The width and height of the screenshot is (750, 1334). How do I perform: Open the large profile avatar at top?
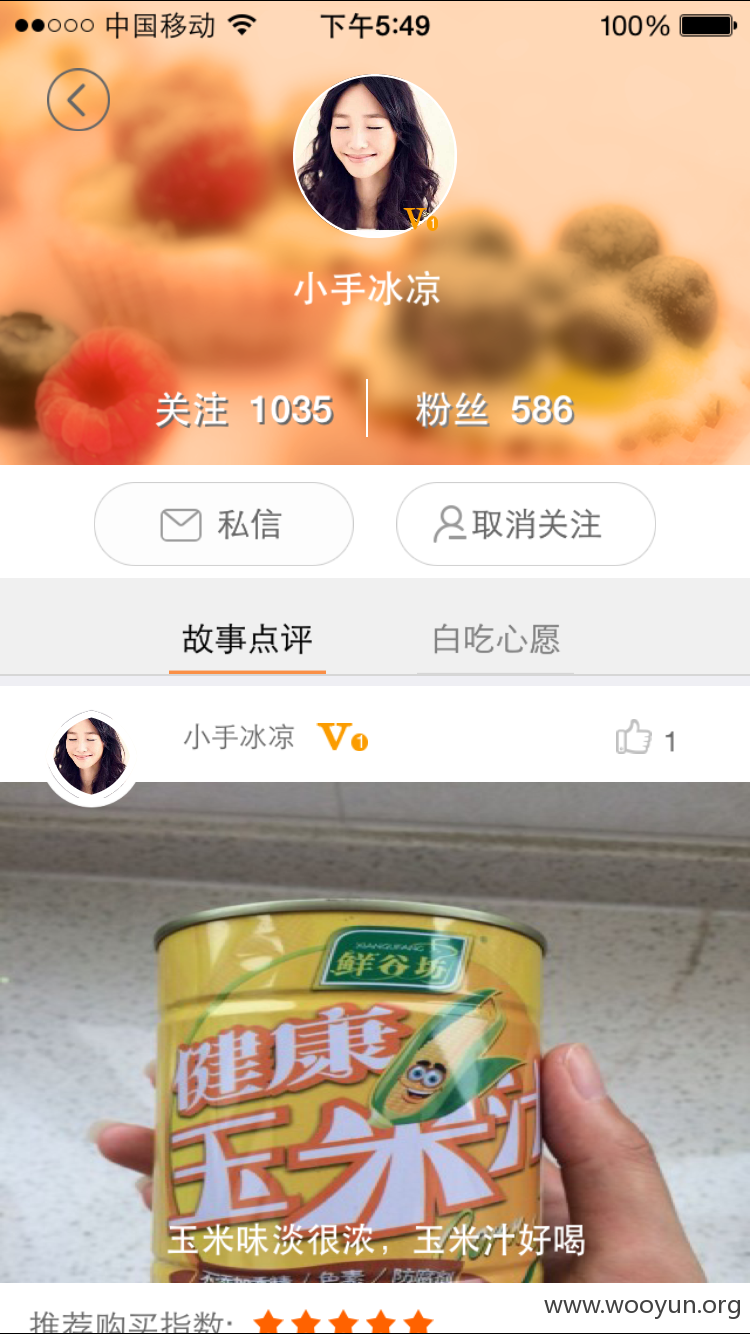pyautogui.click(x=375, y=156)
